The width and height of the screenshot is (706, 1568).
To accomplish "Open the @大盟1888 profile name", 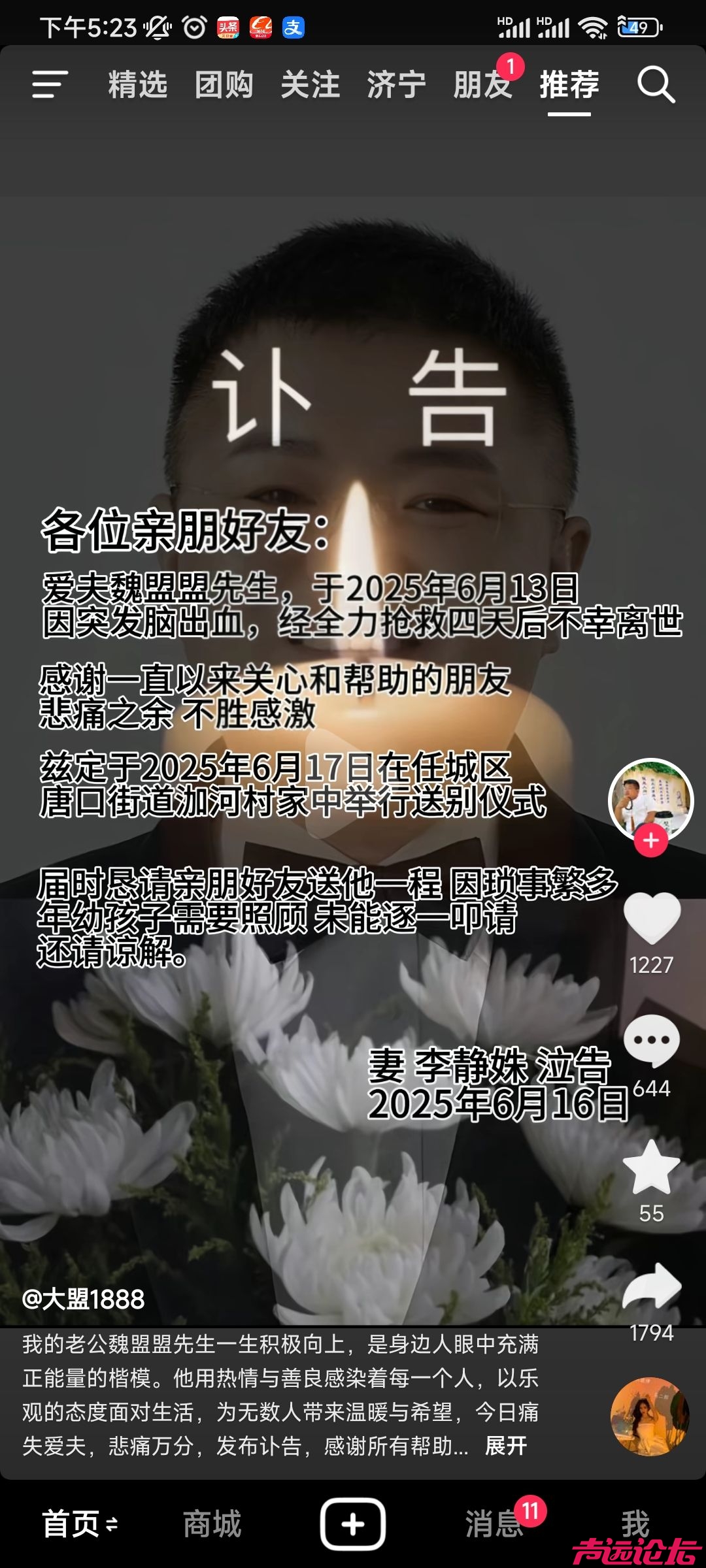I will click(83, 1299).
